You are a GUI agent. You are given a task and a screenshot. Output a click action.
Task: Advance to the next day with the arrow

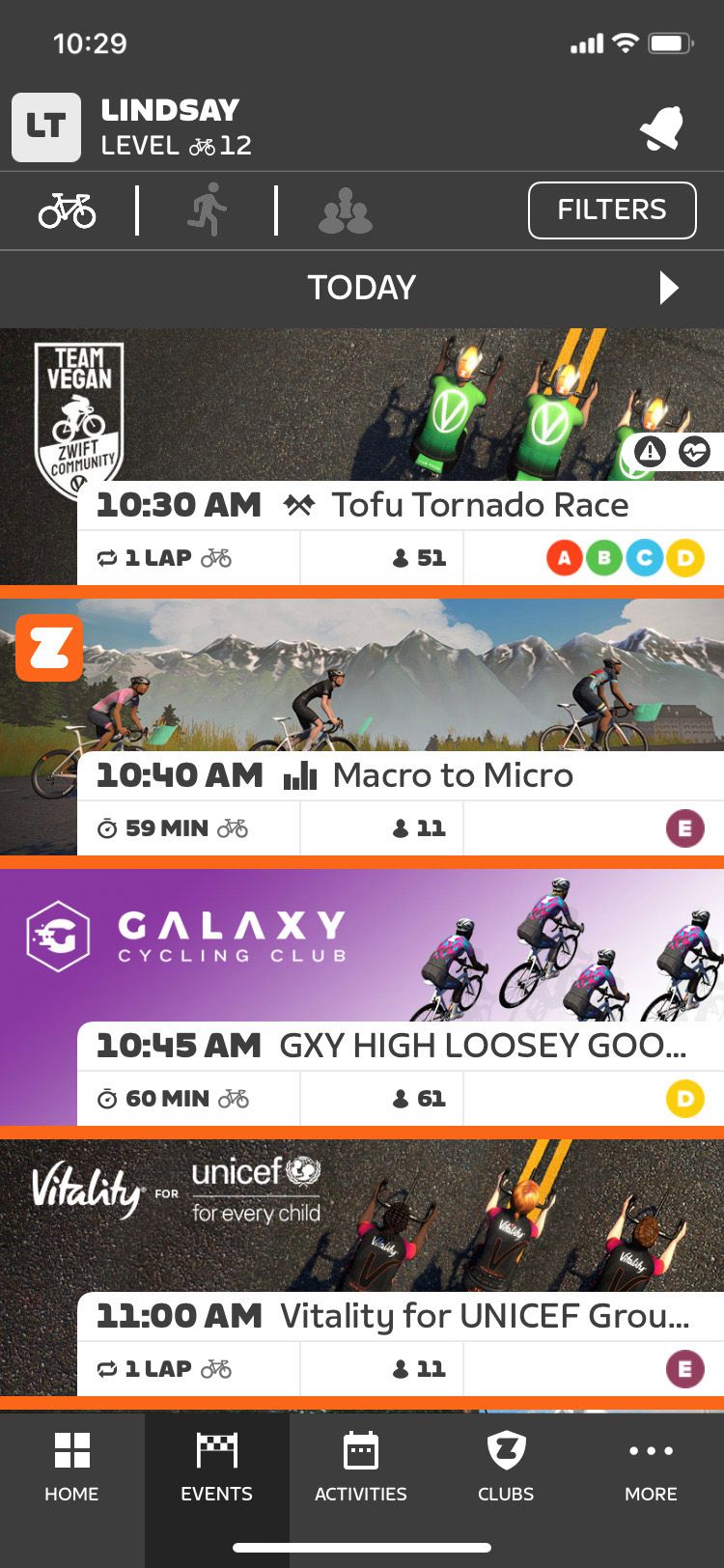click(668, 288)
